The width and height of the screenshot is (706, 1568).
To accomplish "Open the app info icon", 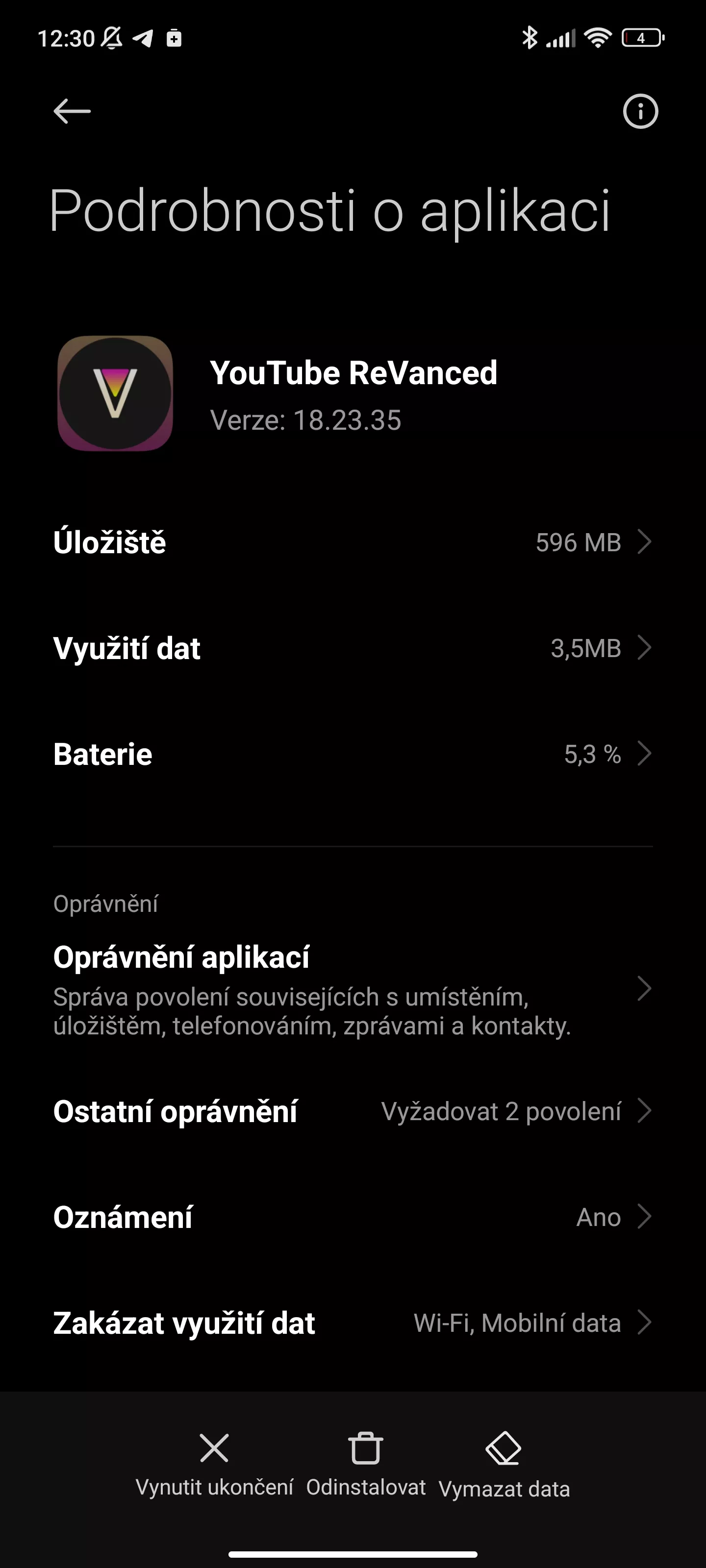I will coord(640,111).
